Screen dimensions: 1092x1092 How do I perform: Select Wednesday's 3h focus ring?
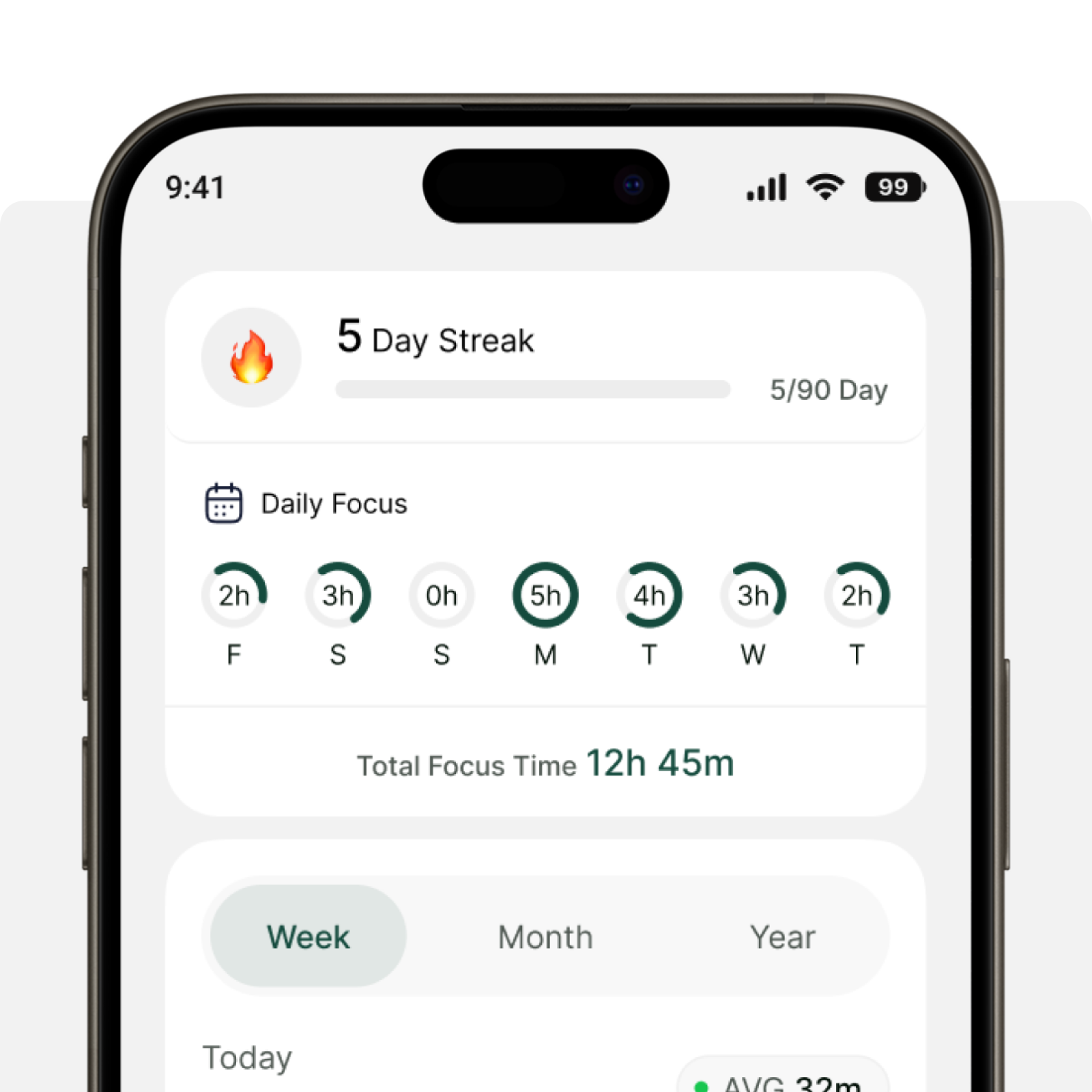point(753,595)
